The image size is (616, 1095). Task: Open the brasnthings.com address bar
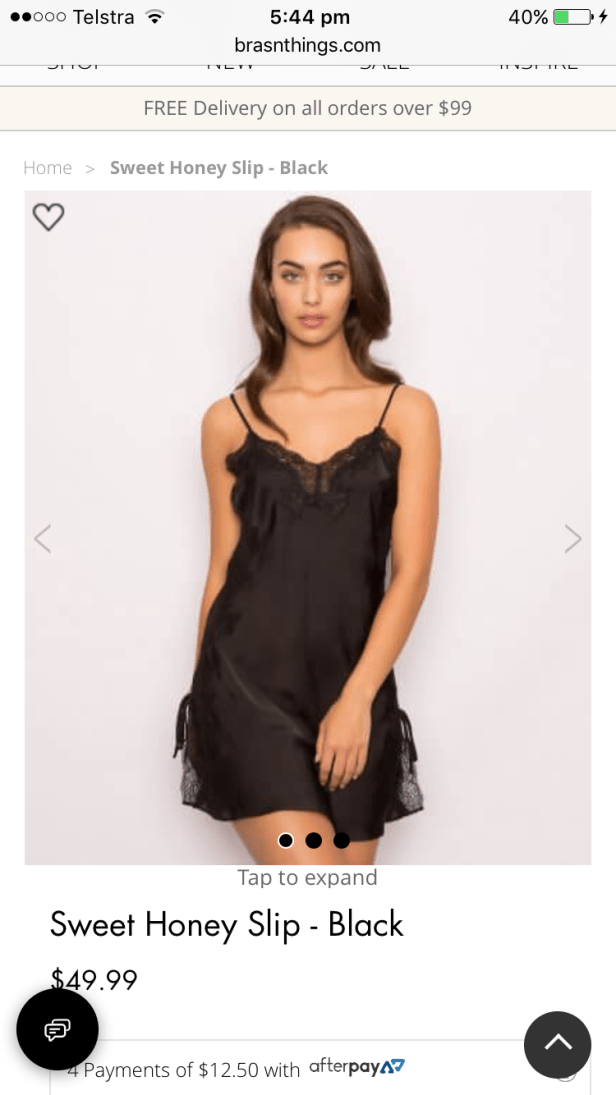coord(307,45)
